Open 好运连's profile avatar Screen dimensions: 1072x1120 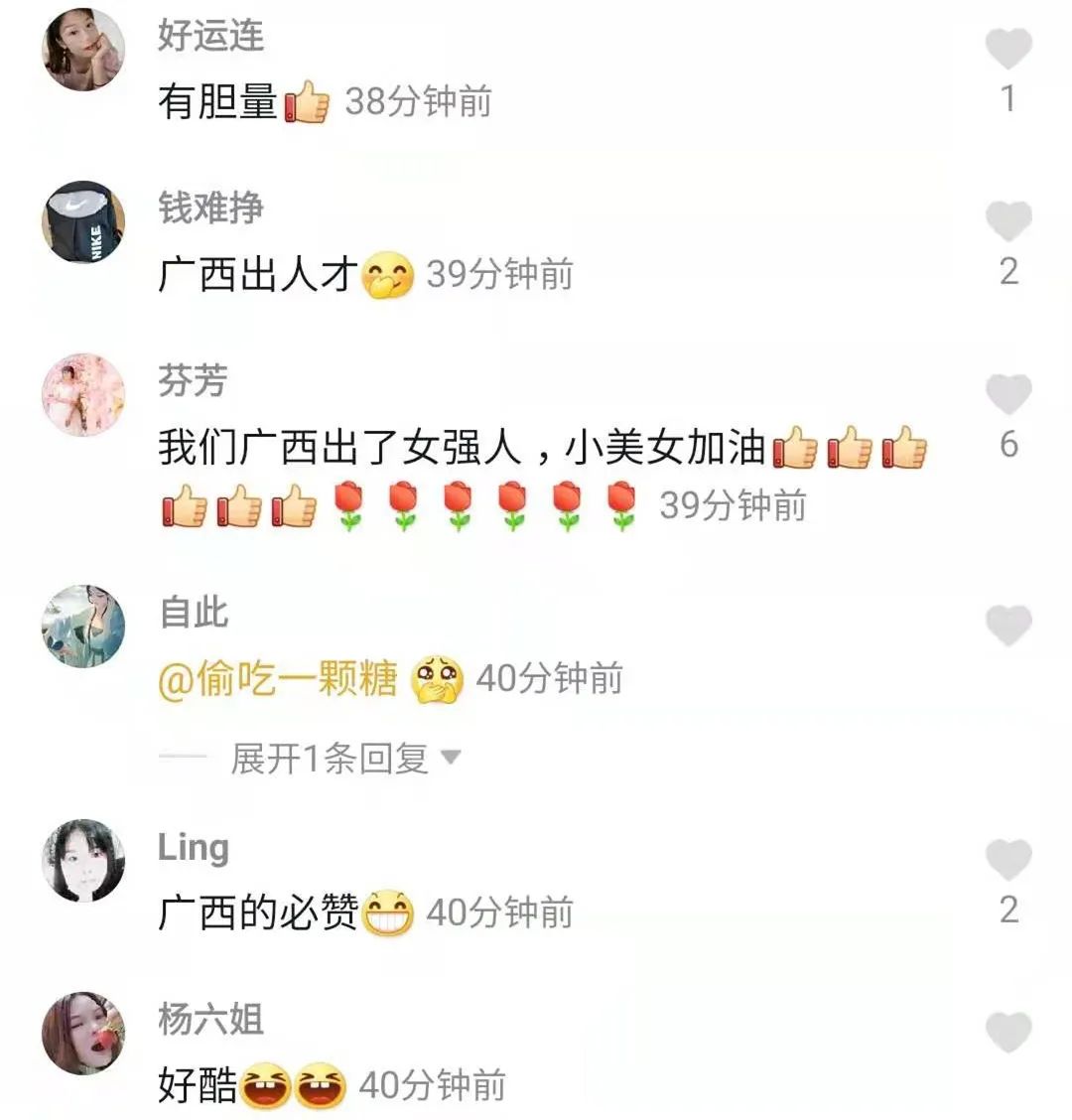(84, 50)
